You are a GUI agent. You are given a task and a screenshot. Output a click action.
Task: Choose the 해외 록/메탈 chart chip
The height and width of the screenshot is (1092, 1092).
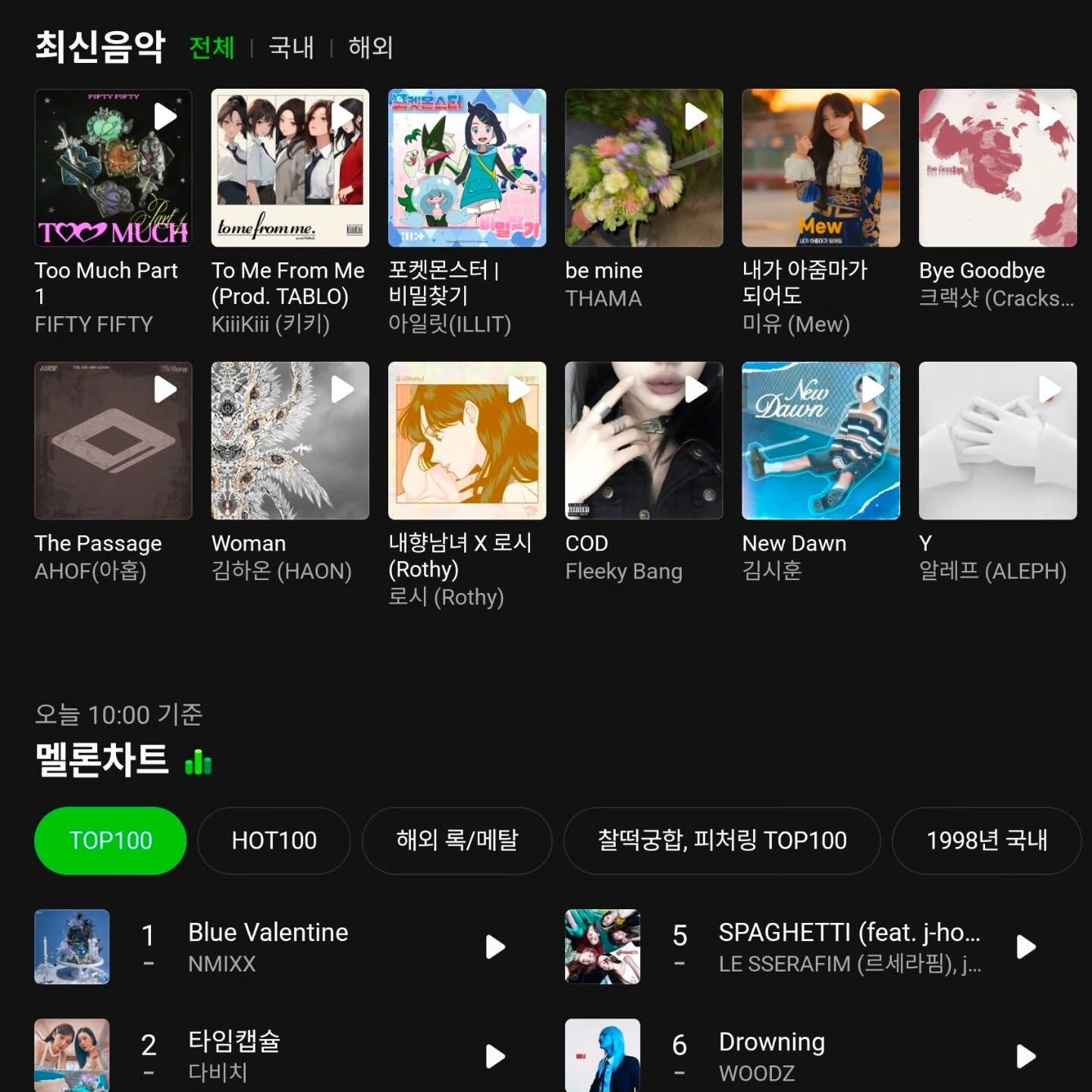[457, 840]
